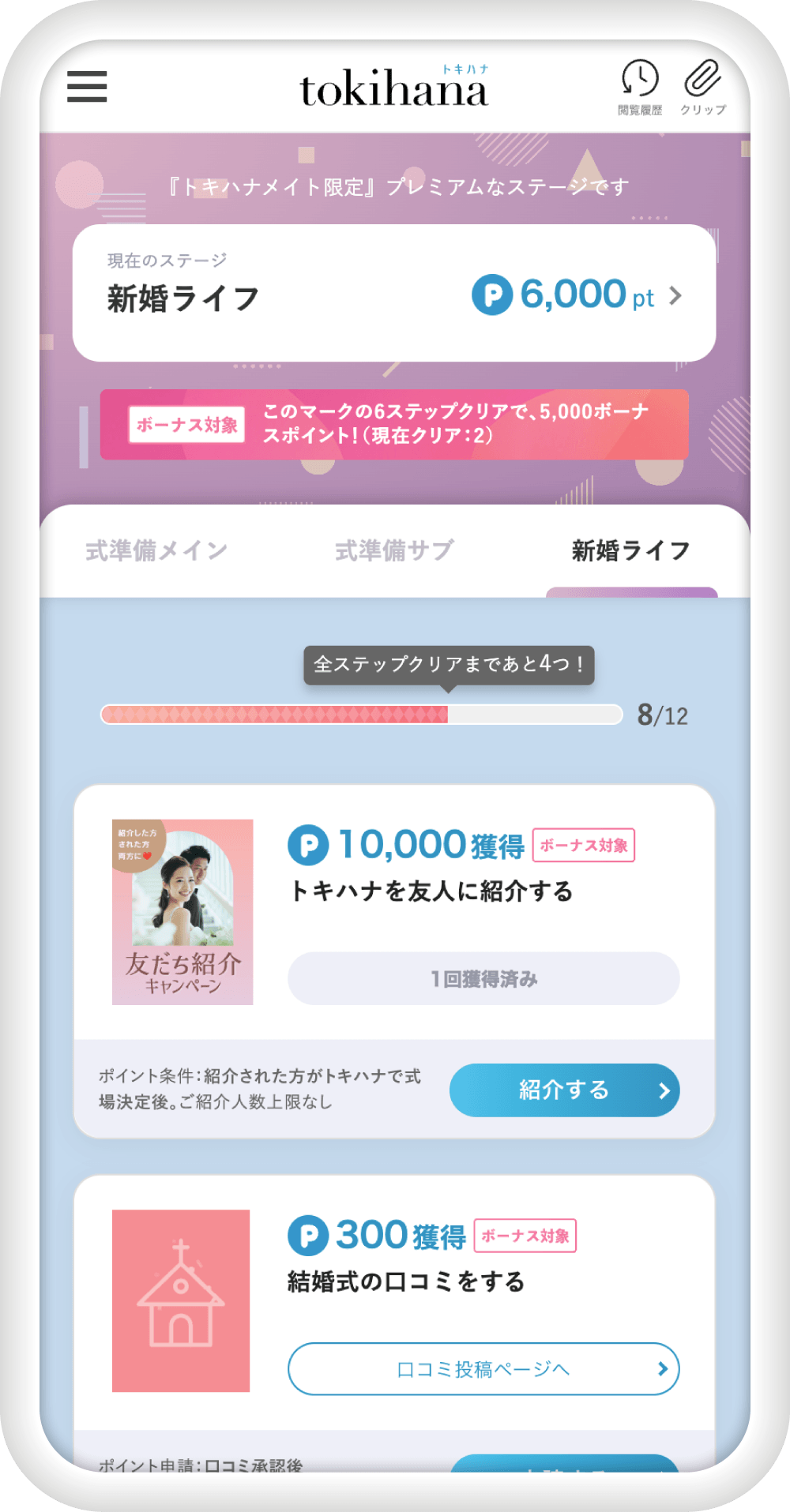This screenshot has height=1512, width=790.
Task: Select the ボーナス対象 badge on the 10,000 card
Action: click(585, 846)
